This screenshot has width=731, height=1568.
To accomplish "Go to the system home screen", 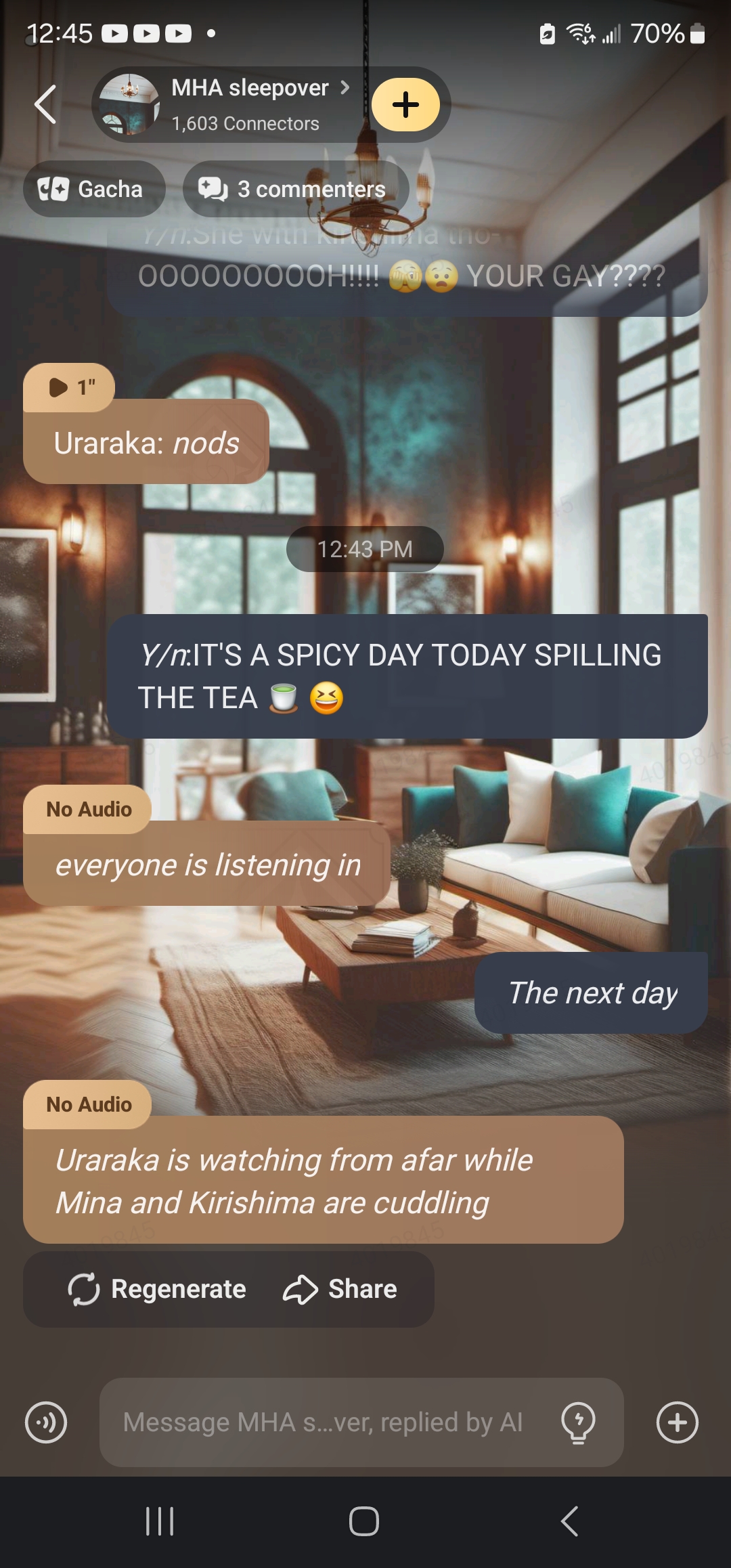I will 364,1521.
